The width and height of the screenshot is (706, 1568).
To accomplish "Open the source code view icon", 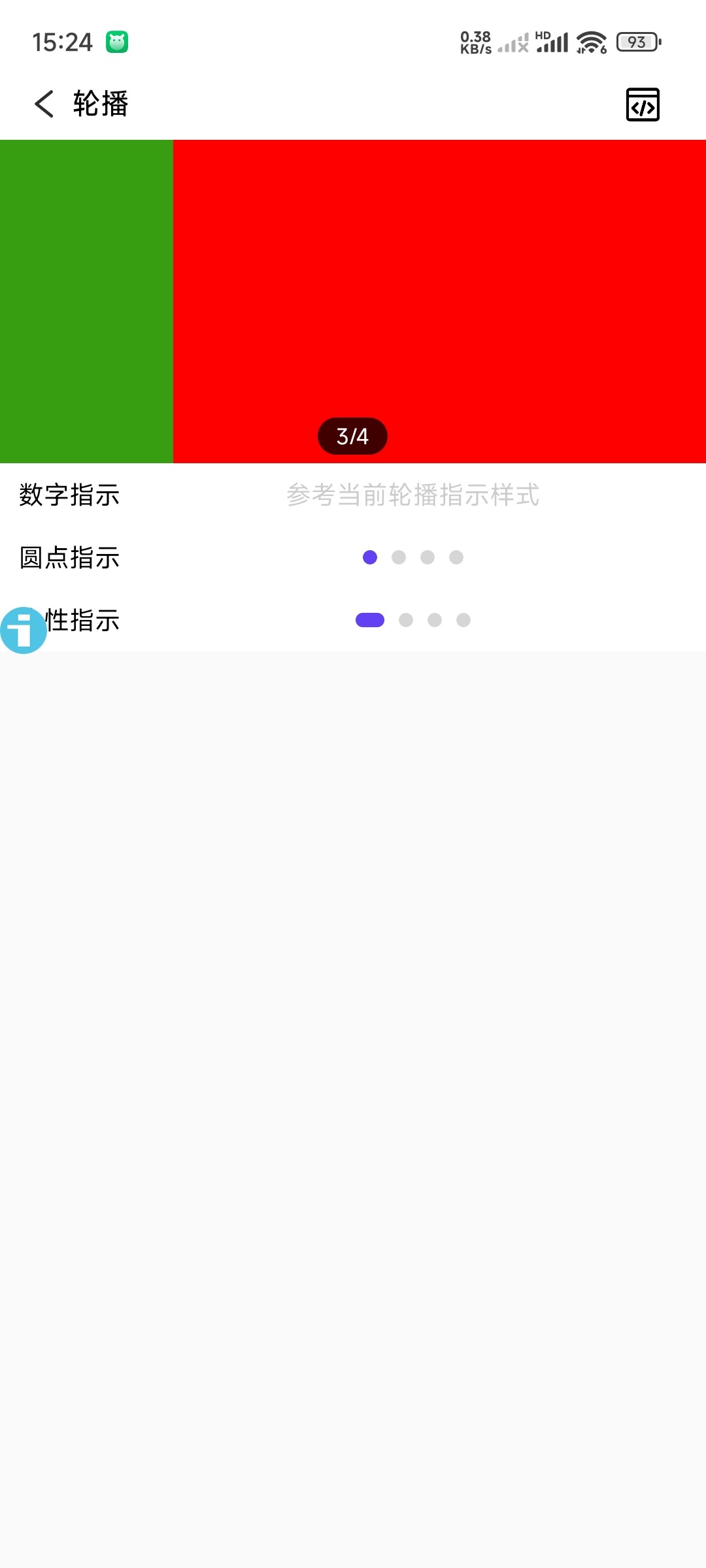I will pyautogui.click(x=643, y=105).
